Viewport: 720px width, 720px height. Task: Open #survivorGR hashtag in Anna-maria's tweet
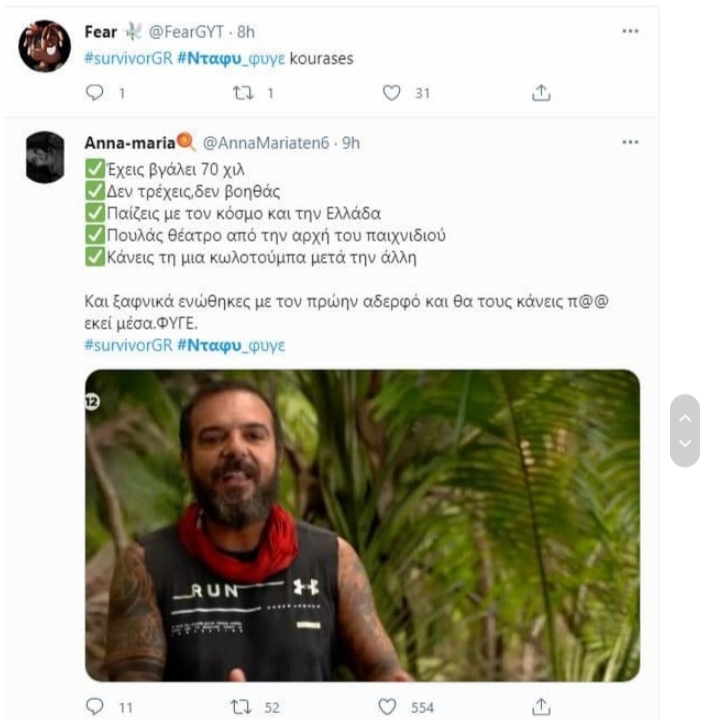[x=128, y=345]
